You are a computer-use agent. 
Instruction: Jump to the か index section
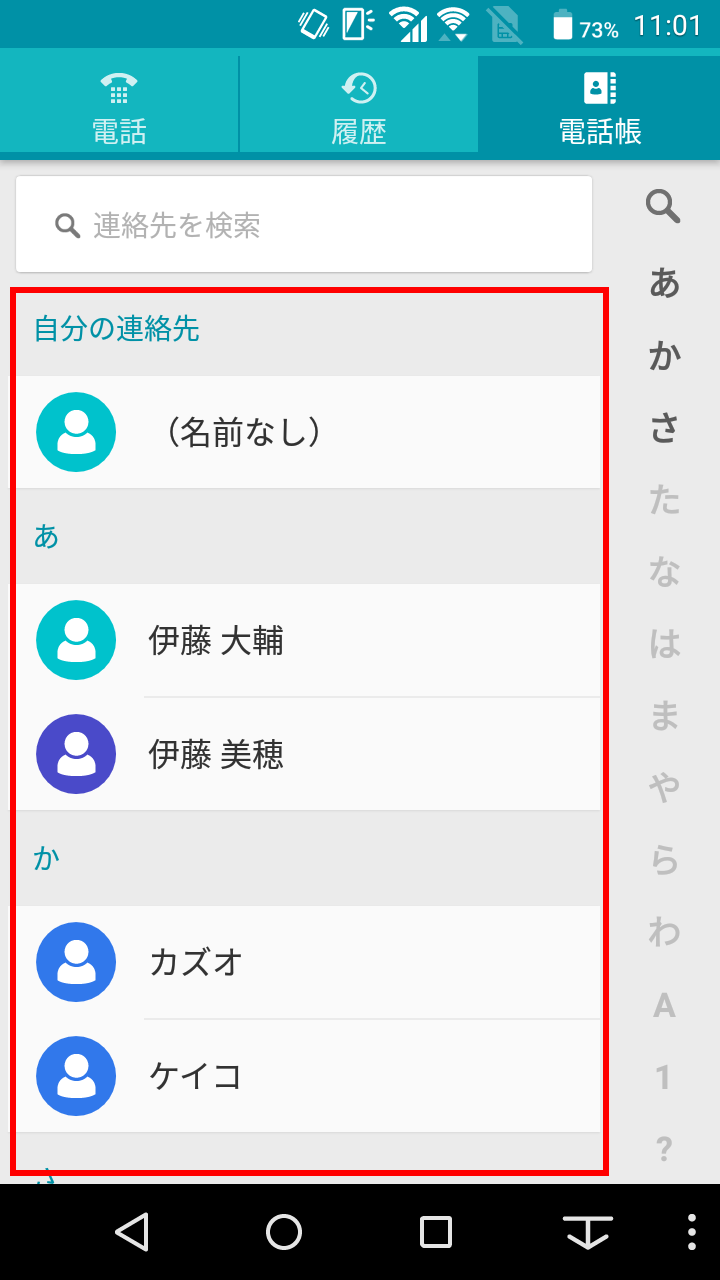pos(664,355)
